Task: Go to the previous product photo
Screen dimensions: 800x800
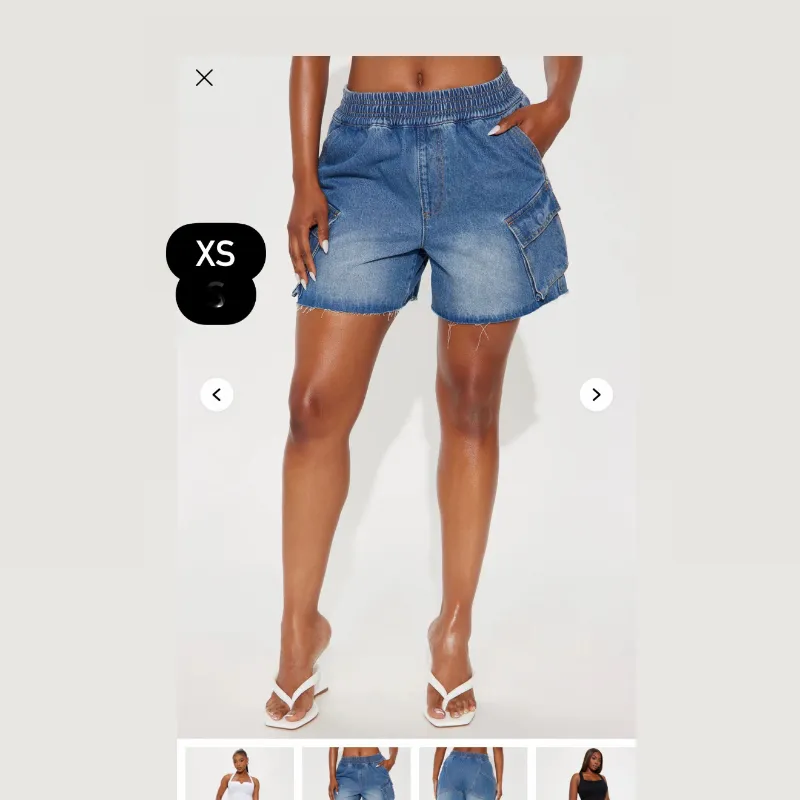Action: click(217, 395)
